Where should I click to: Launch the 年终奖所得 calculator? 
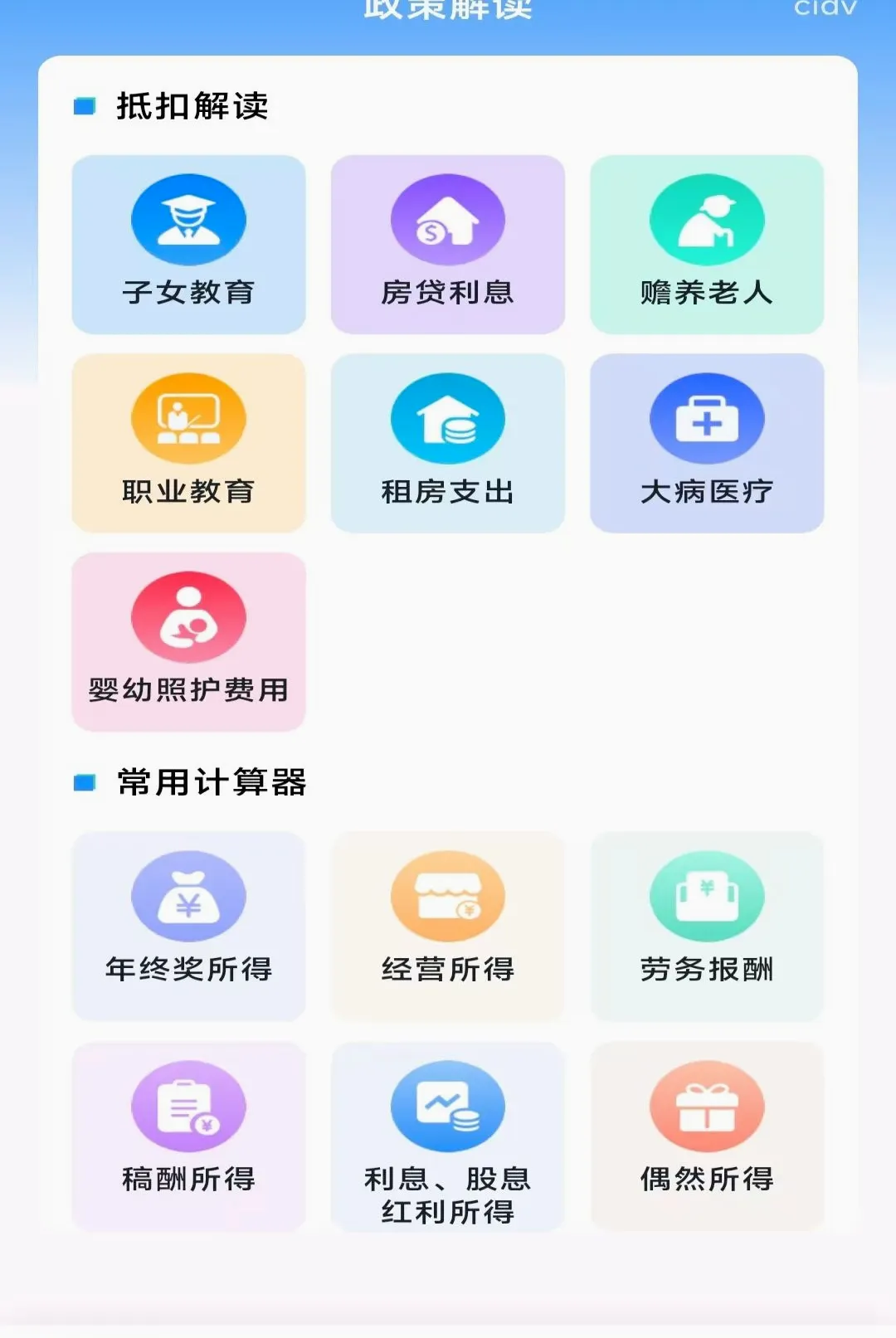[x=188, y=926]
